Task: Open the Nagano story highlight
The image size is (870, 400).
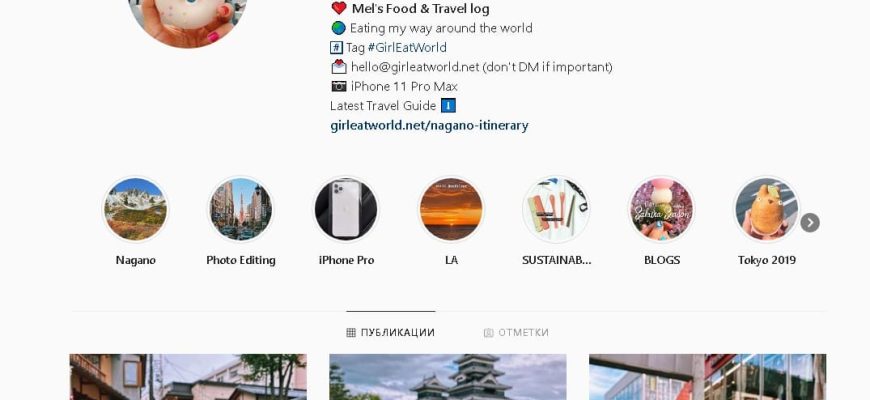Action: pos(135,210)
